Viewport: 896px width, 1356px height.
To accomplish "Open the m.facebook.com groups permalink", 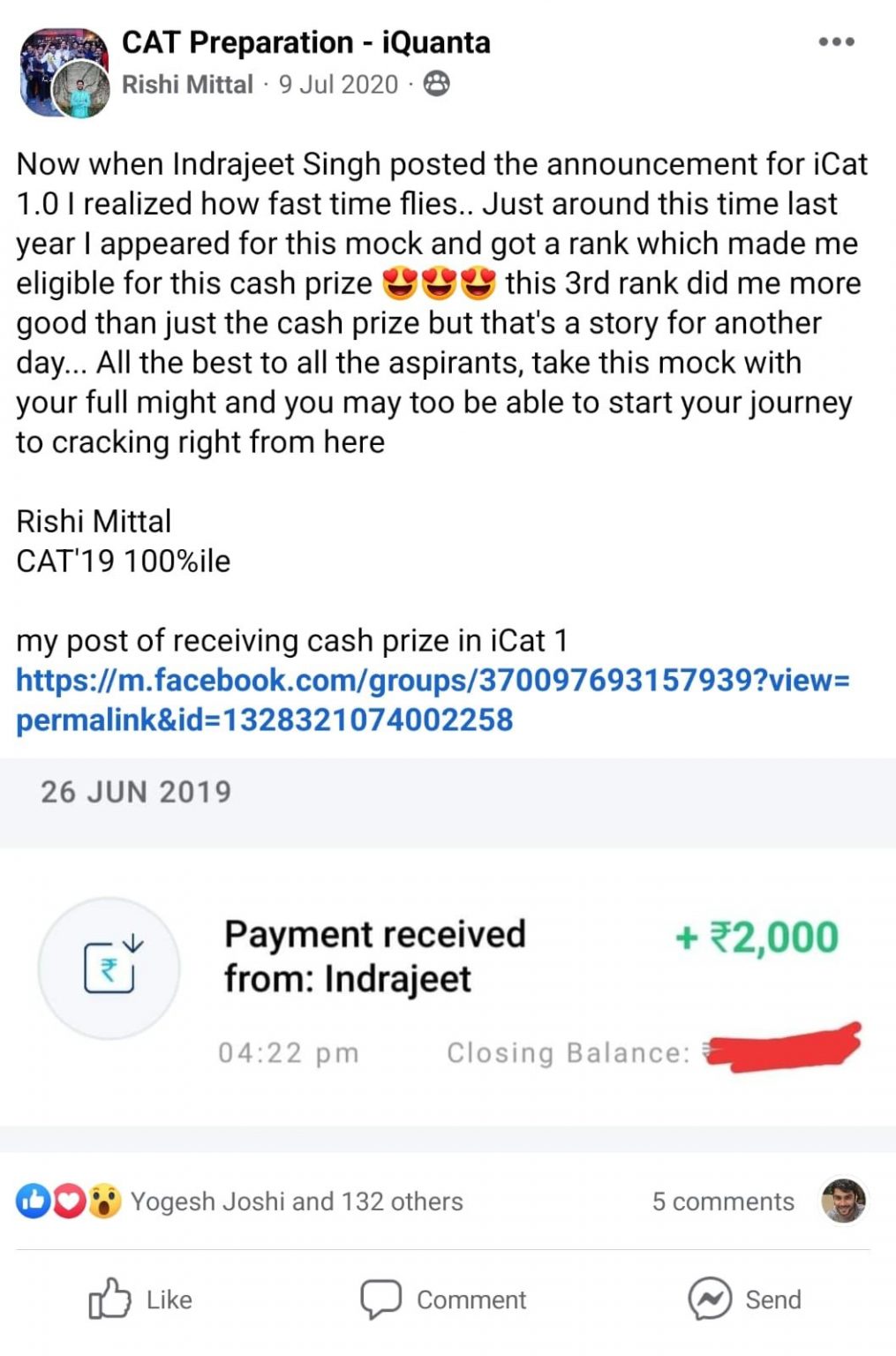I will pos(433,699).
